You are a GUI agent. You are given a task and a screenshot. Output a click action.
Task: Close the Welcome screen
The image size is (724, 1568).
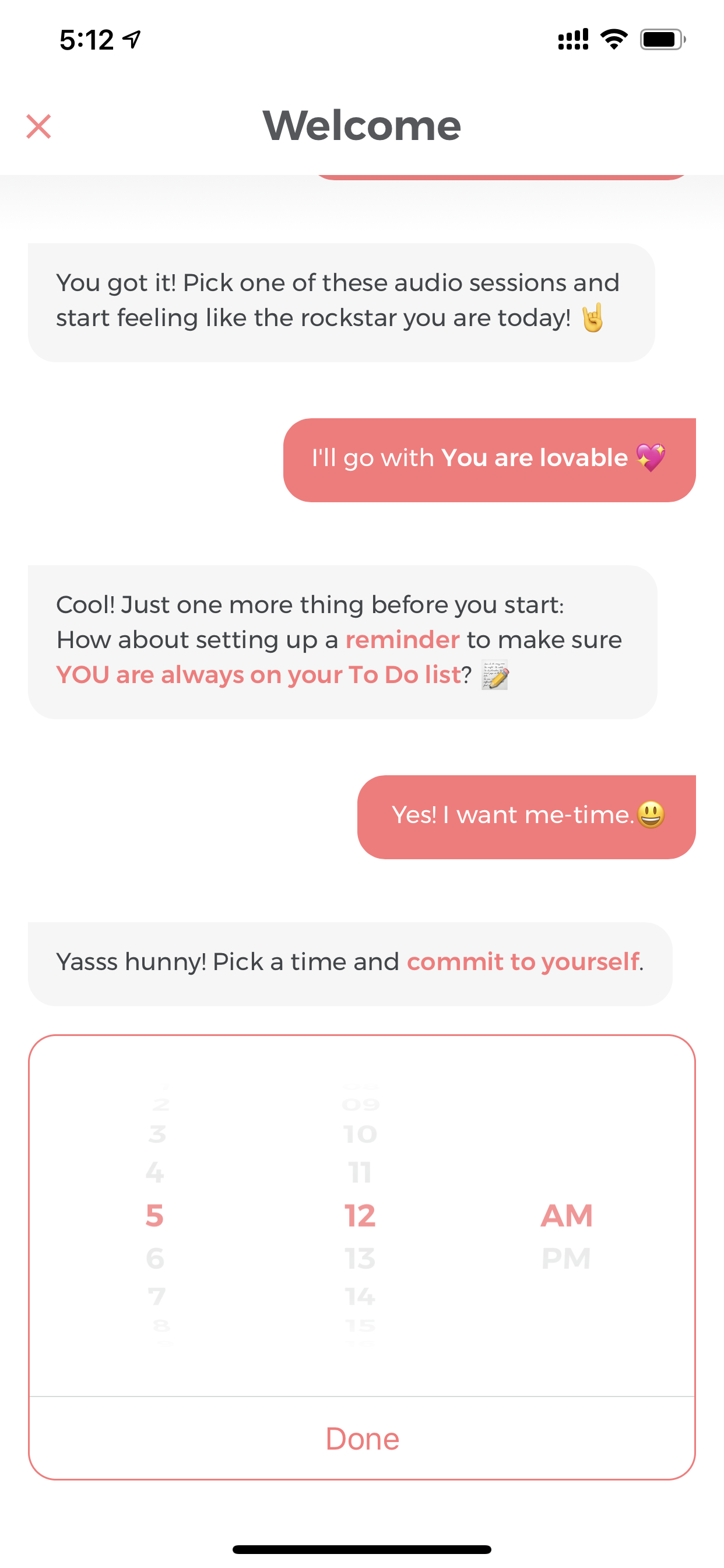click(38, 127)
